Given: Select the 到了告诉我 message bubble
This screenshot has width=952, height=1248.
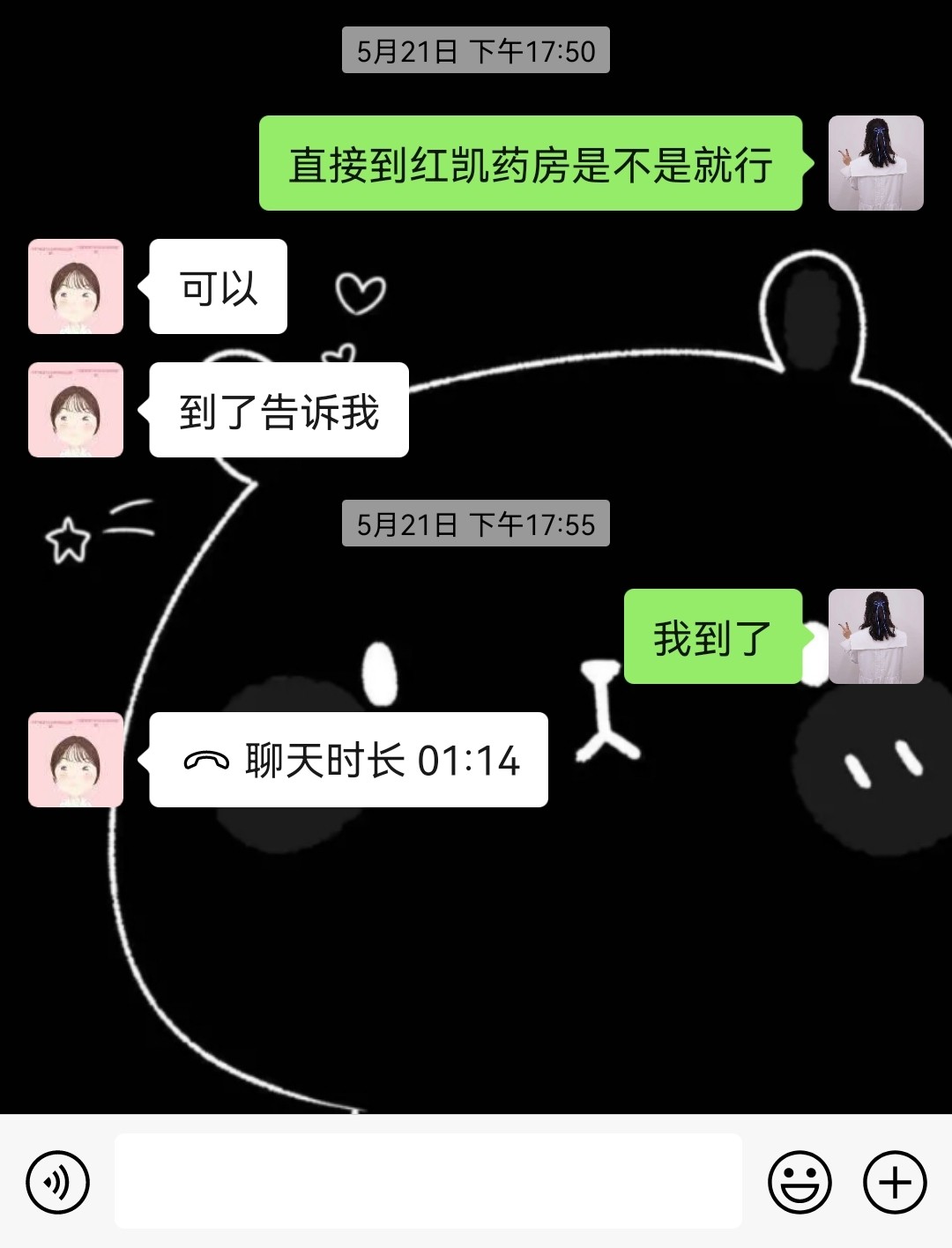Looking at the screenshot, I should pyautogui.click(x=278, y=410).
